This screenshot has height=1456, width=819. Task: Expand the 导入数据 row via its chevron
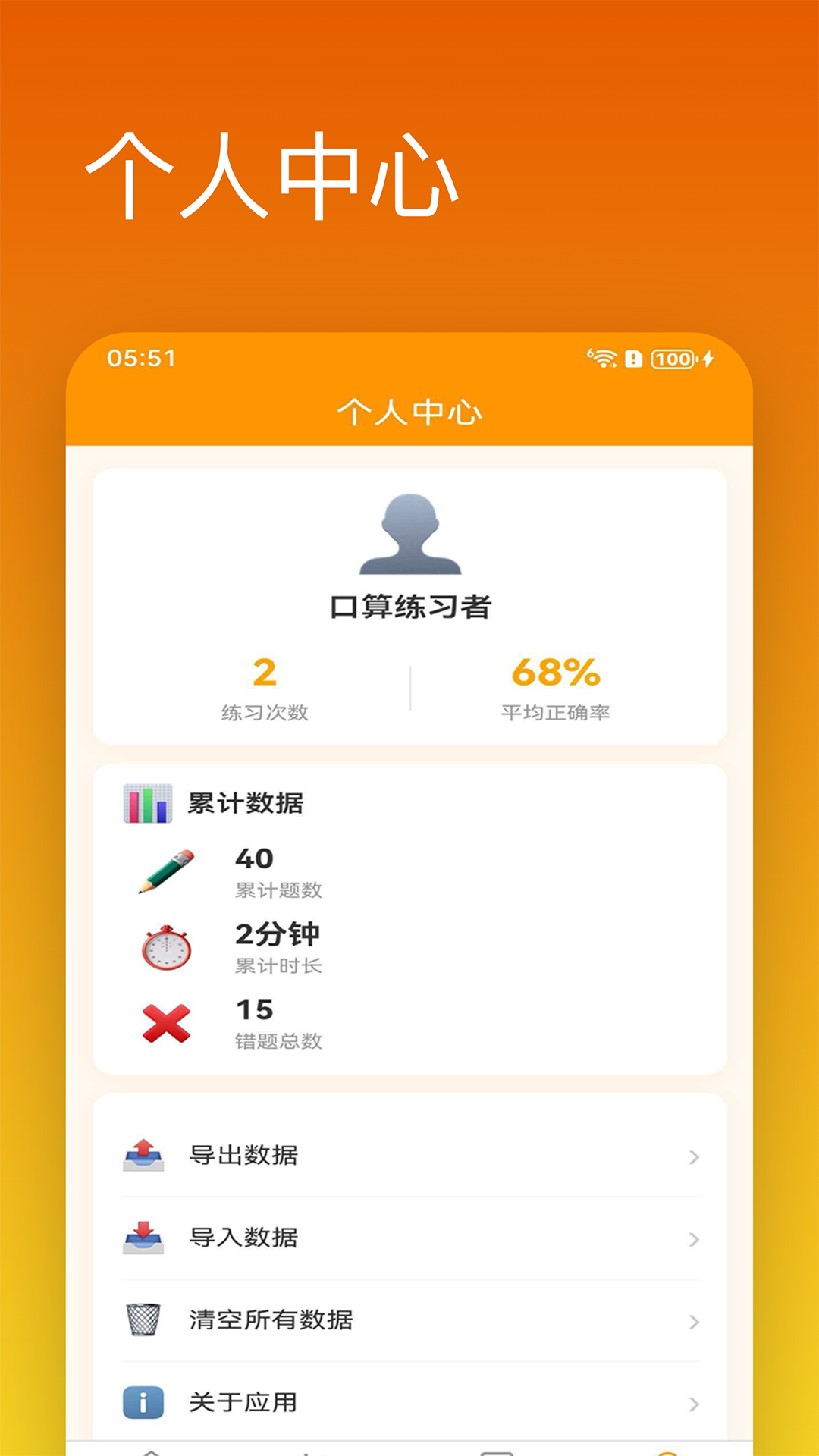pos(692,1238)
